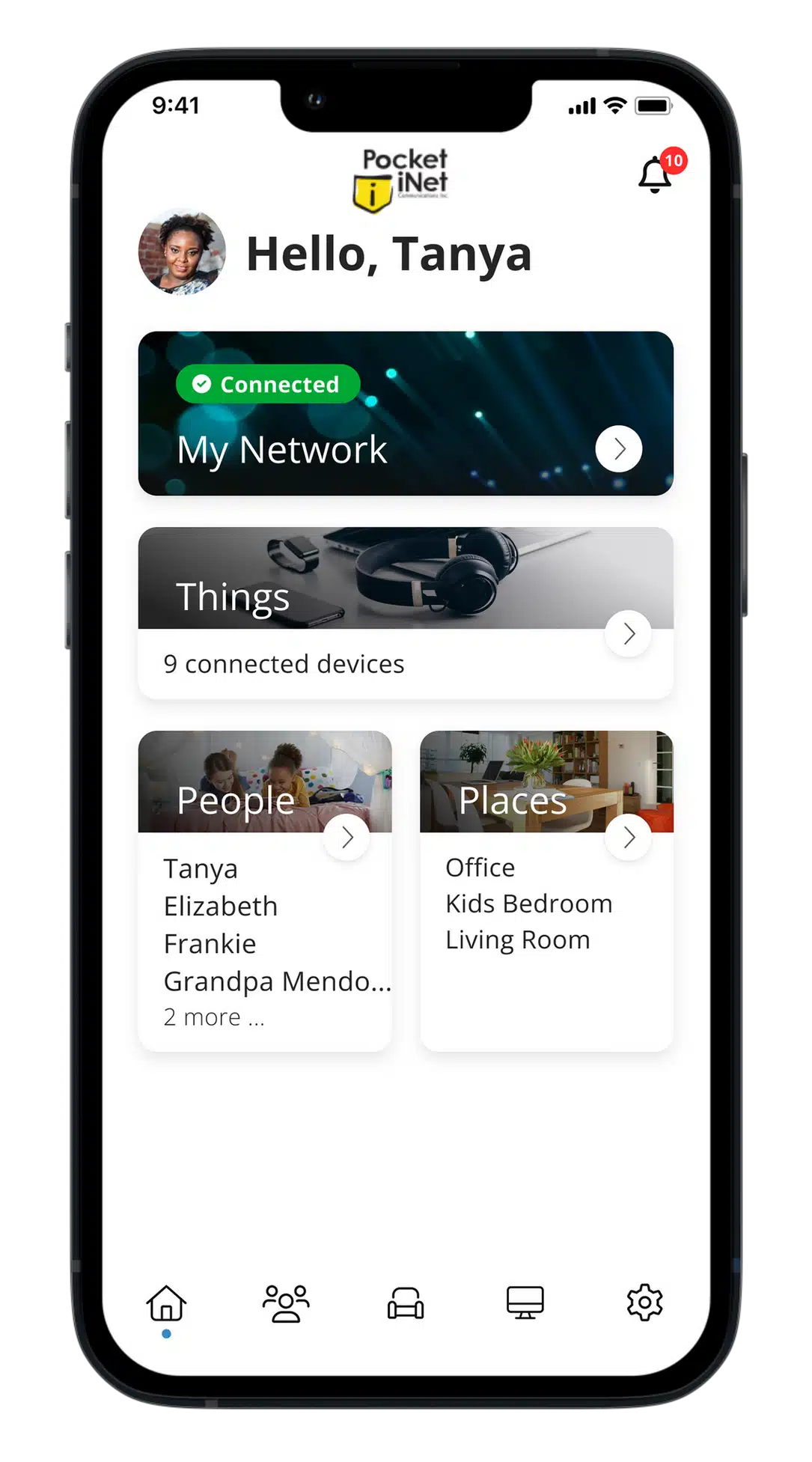
Task: Tap the arrow on the Things card
Action: [628, 634]
